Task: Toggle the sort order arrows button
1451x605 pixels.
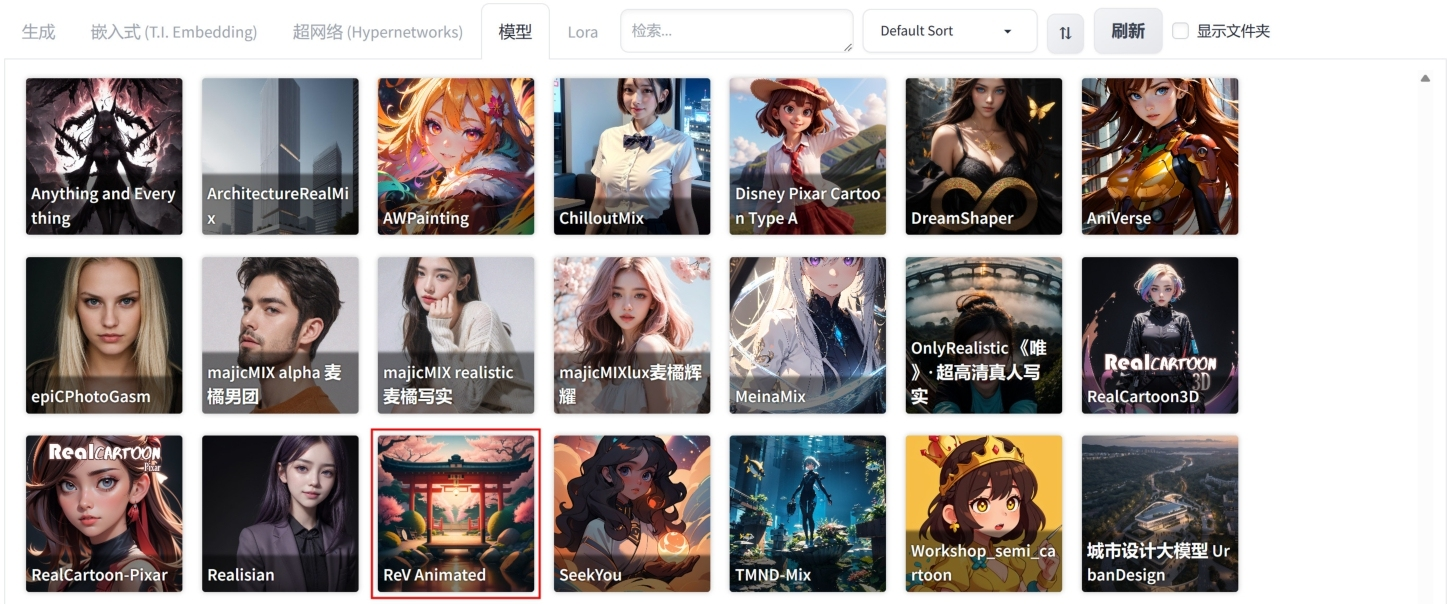Action: (1065, 33)
